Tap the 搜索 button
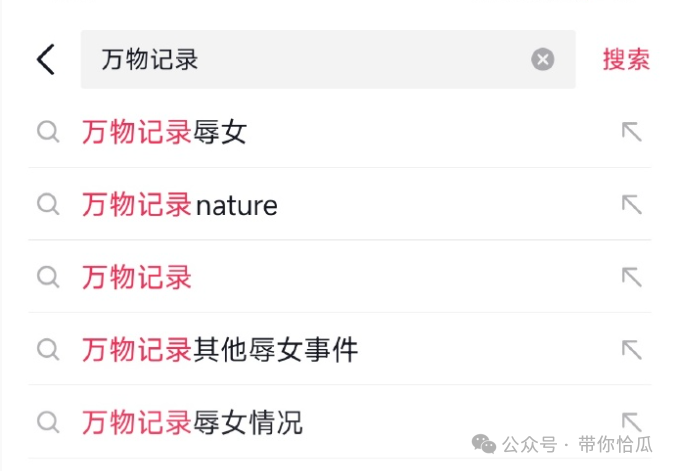Screen dimensions: 674x471 tap(626, 59)
